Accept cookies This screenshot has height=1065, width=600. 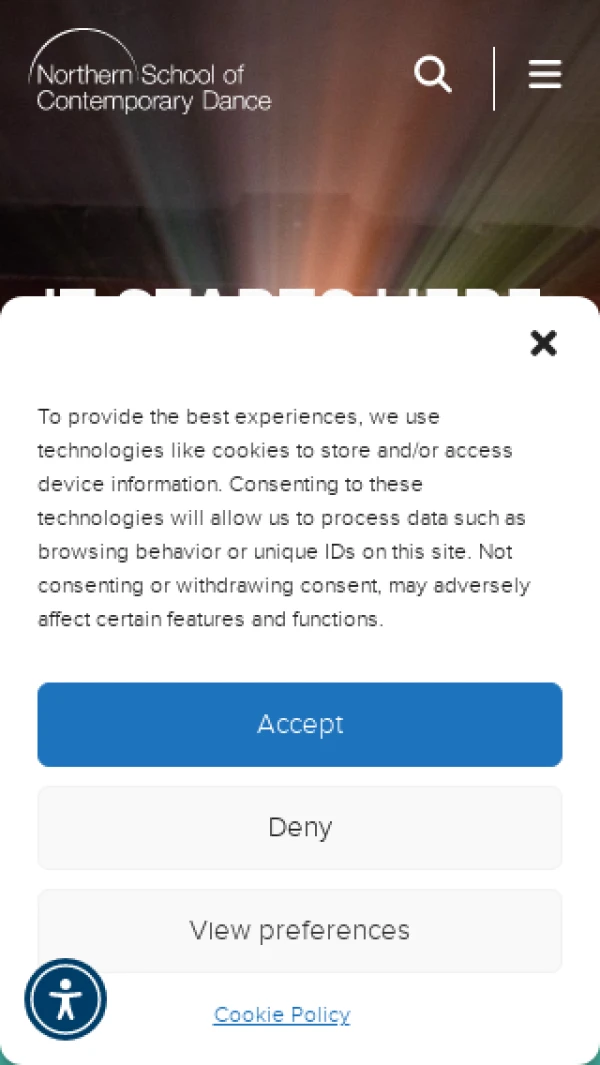click(300, 724)
